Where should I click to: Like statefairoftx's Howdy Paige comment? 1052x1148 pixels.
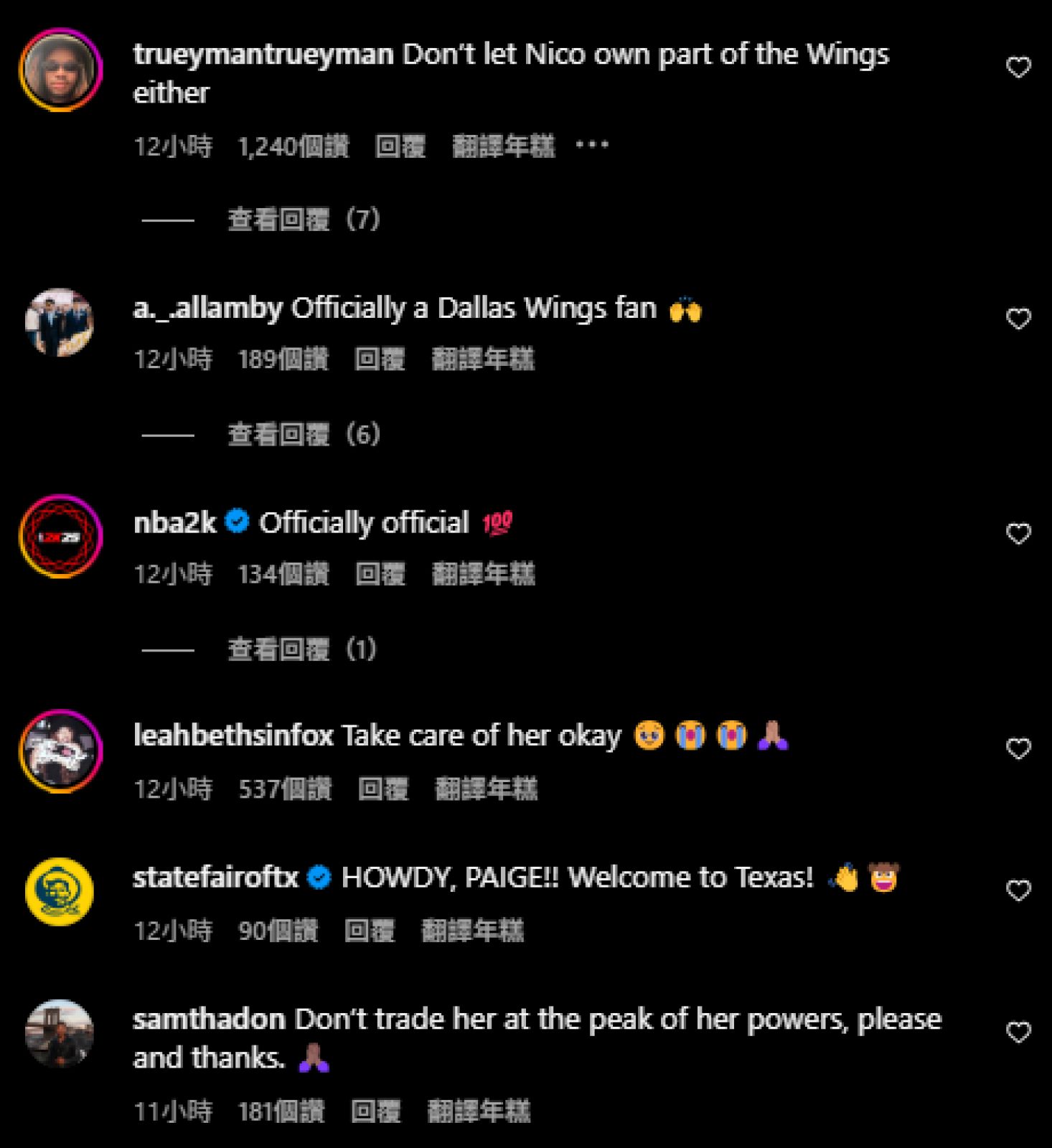pos(1018,890)
